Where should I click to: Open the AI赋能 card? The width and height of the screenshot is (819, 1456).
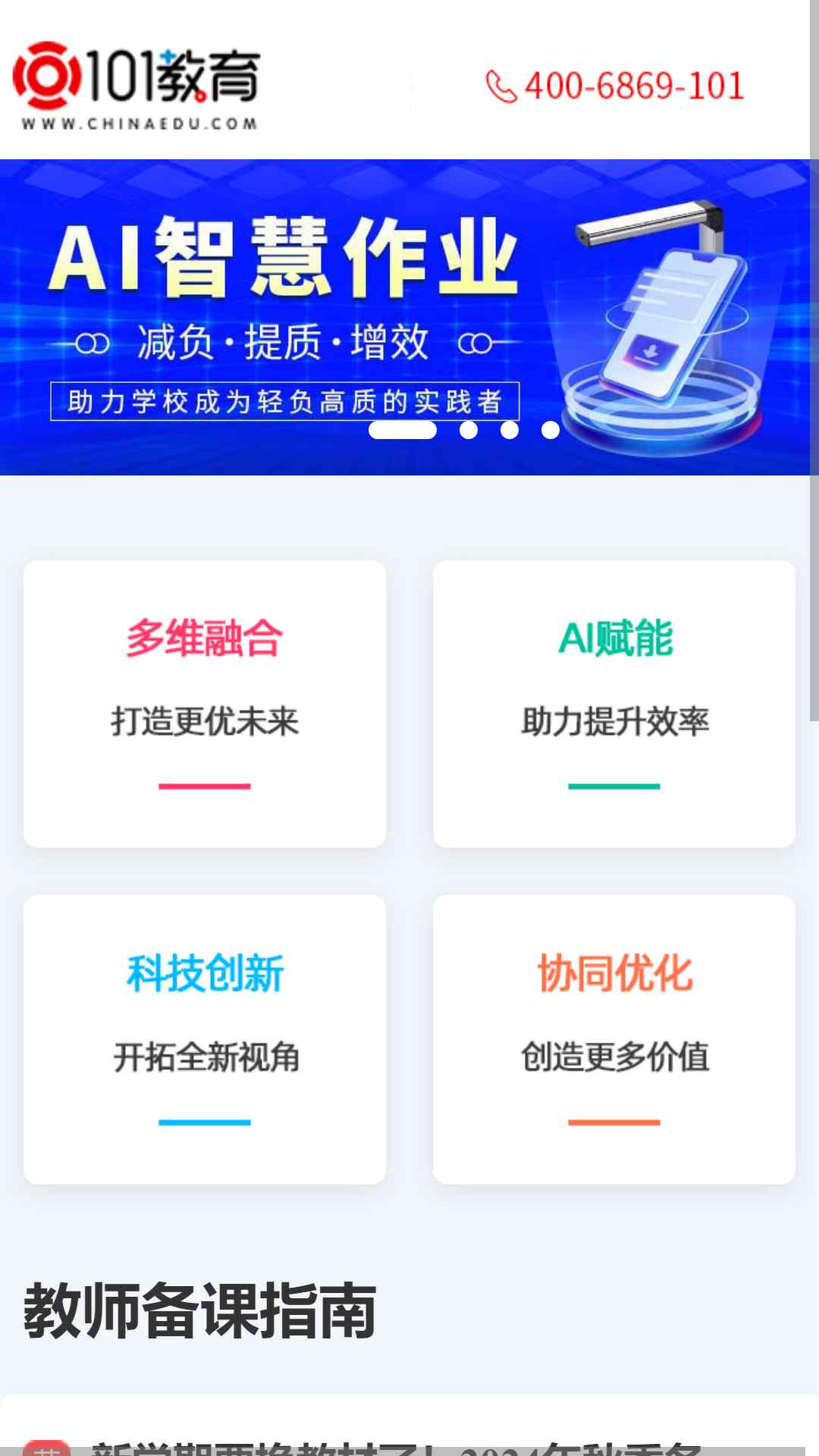614,703
